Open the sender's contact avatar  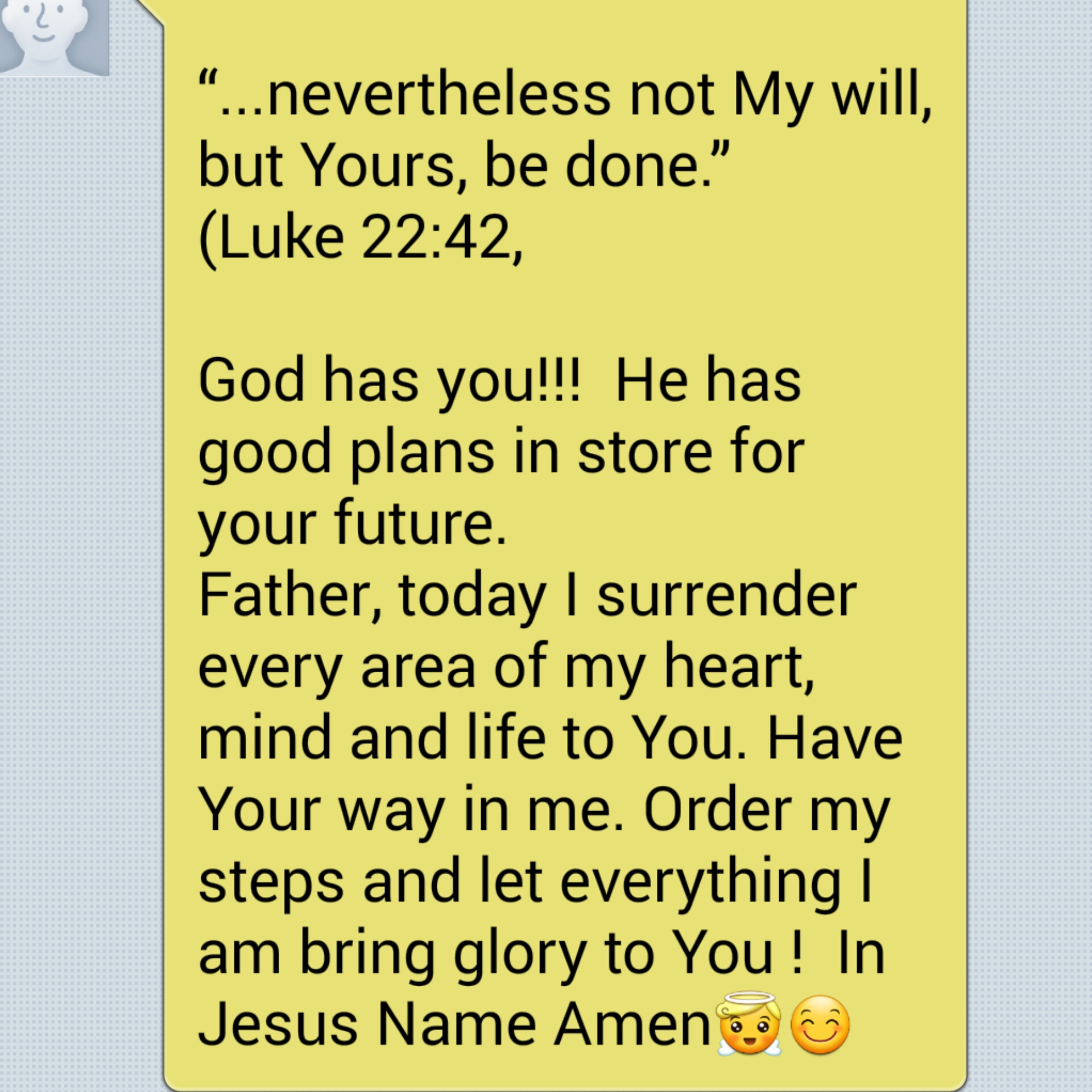coord(53,36)
